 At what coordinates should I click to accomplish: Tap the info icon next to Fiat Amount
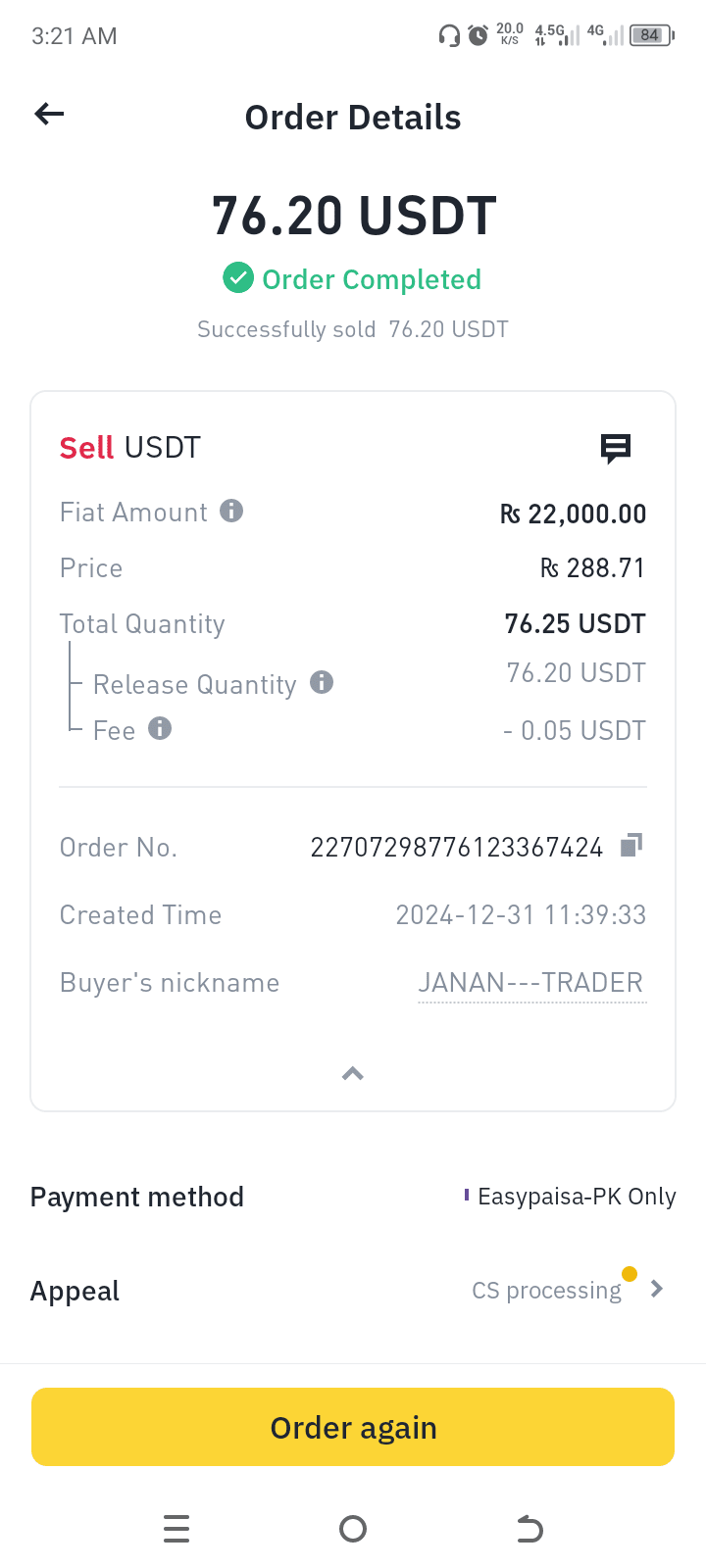pos(231,511)
